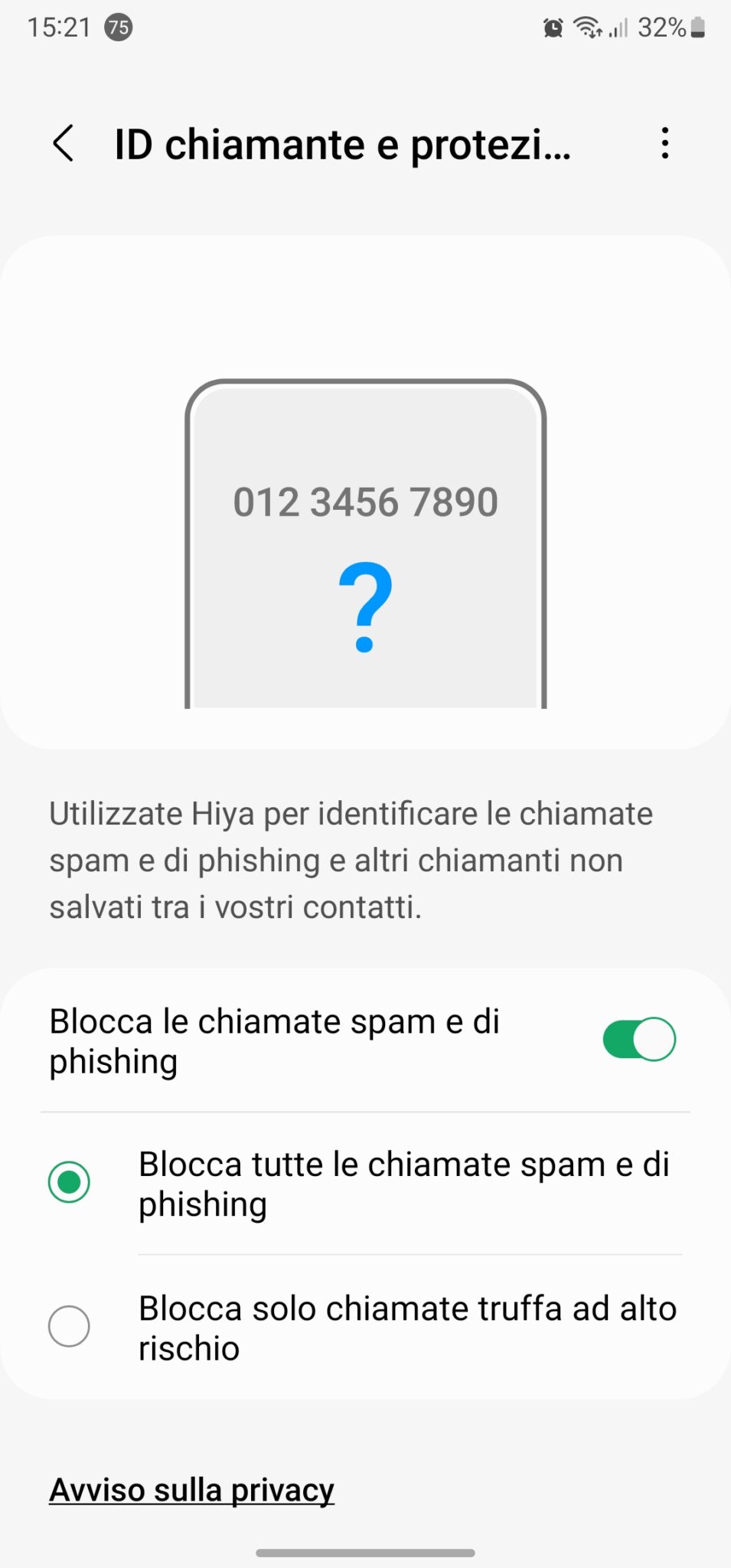Collapse this screen using the back chevron

(x=64, y=143)
